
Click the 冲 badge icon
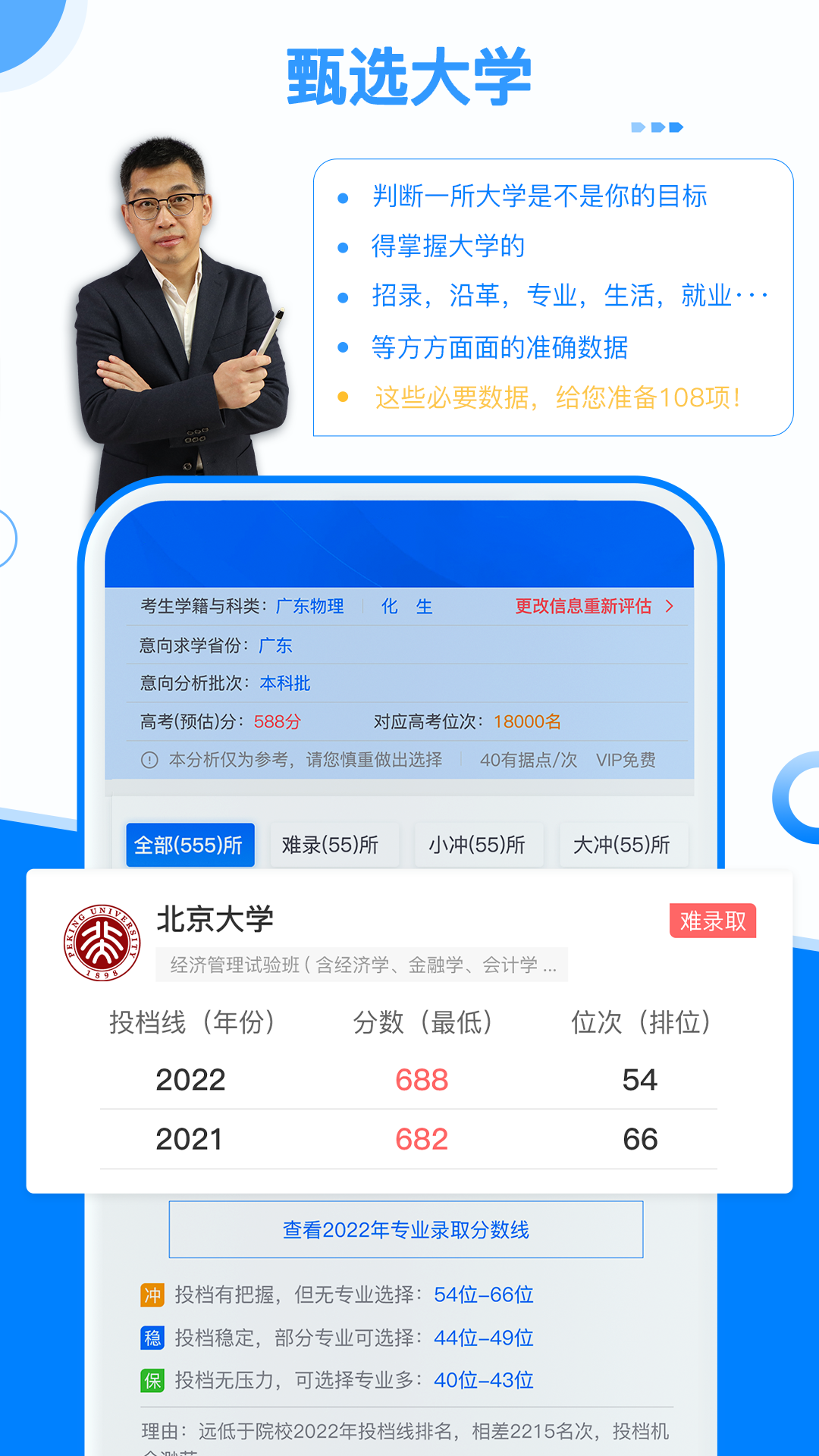pos(152,1296)
